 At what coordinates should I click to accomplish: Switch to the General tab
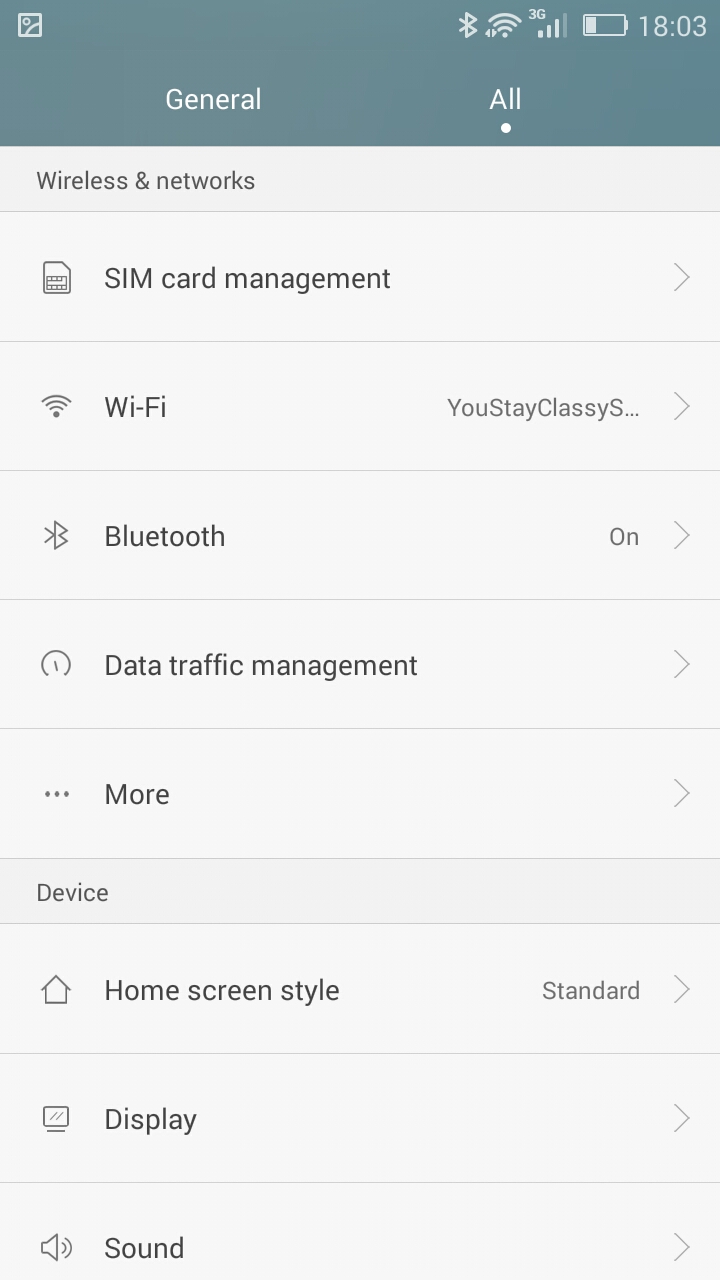[x=213, y=99]
